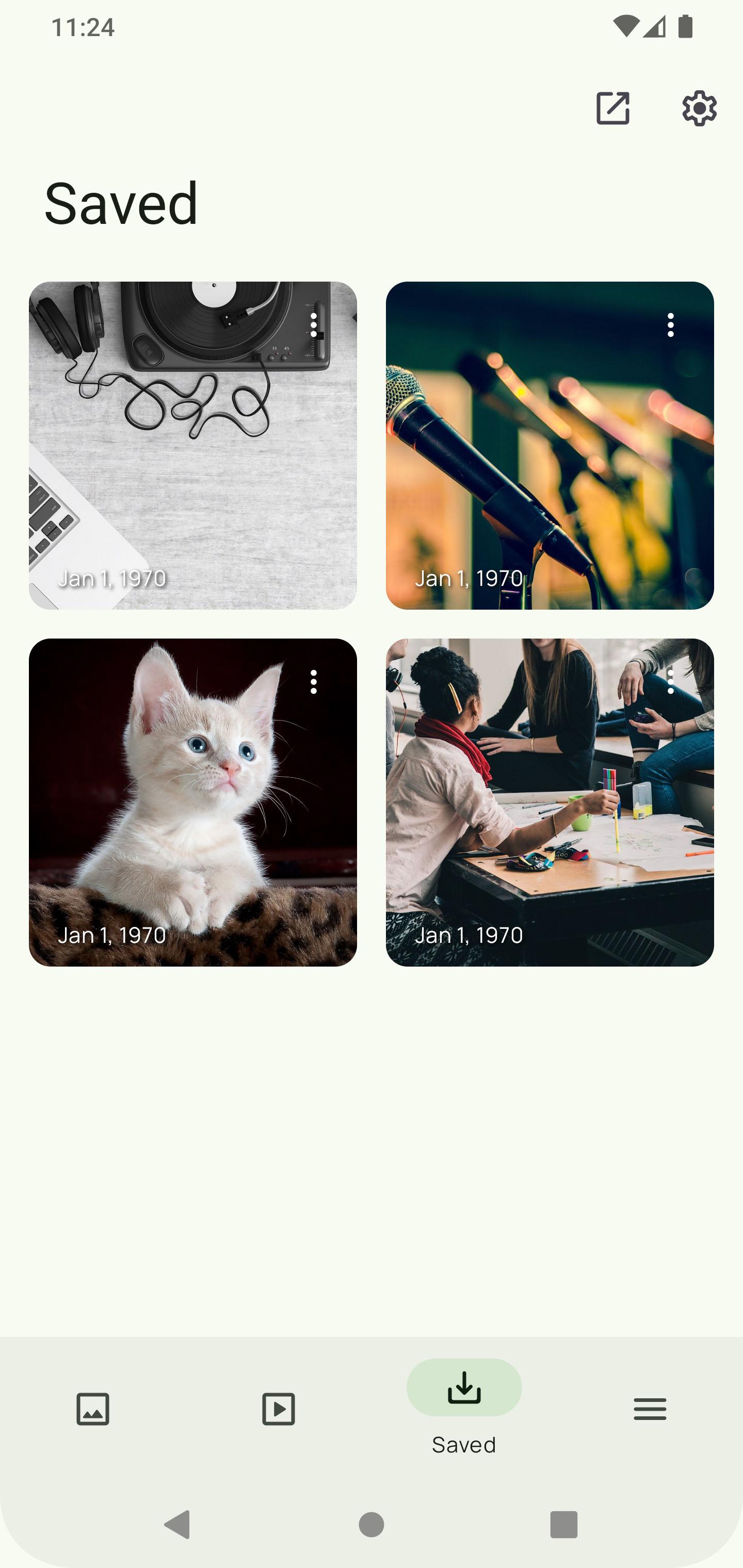Switch to the images tab
This screenshot has width=743, height=1568.
pyautogui.click(x=92, y=1409)
